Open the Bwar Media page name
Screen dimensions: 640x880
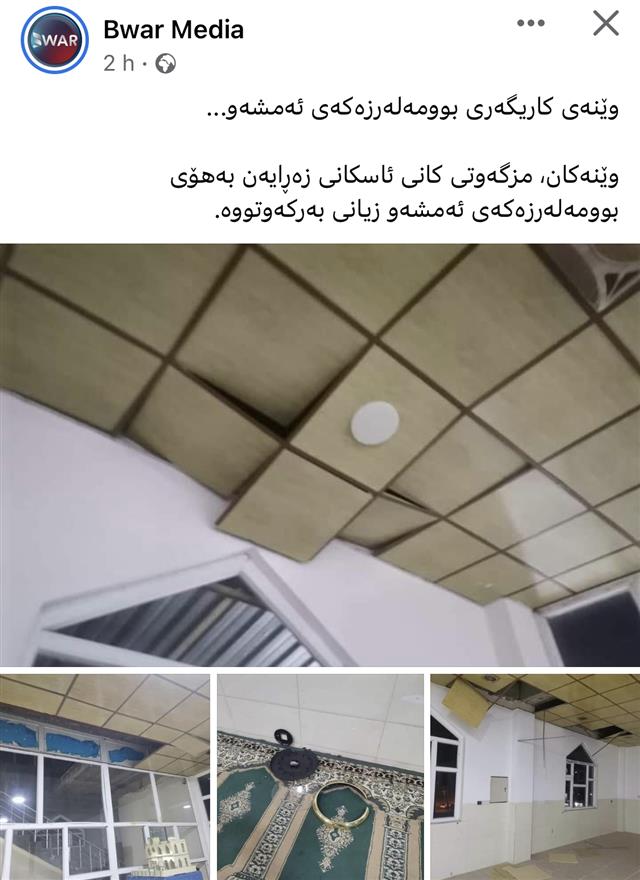tap(173, 29)
